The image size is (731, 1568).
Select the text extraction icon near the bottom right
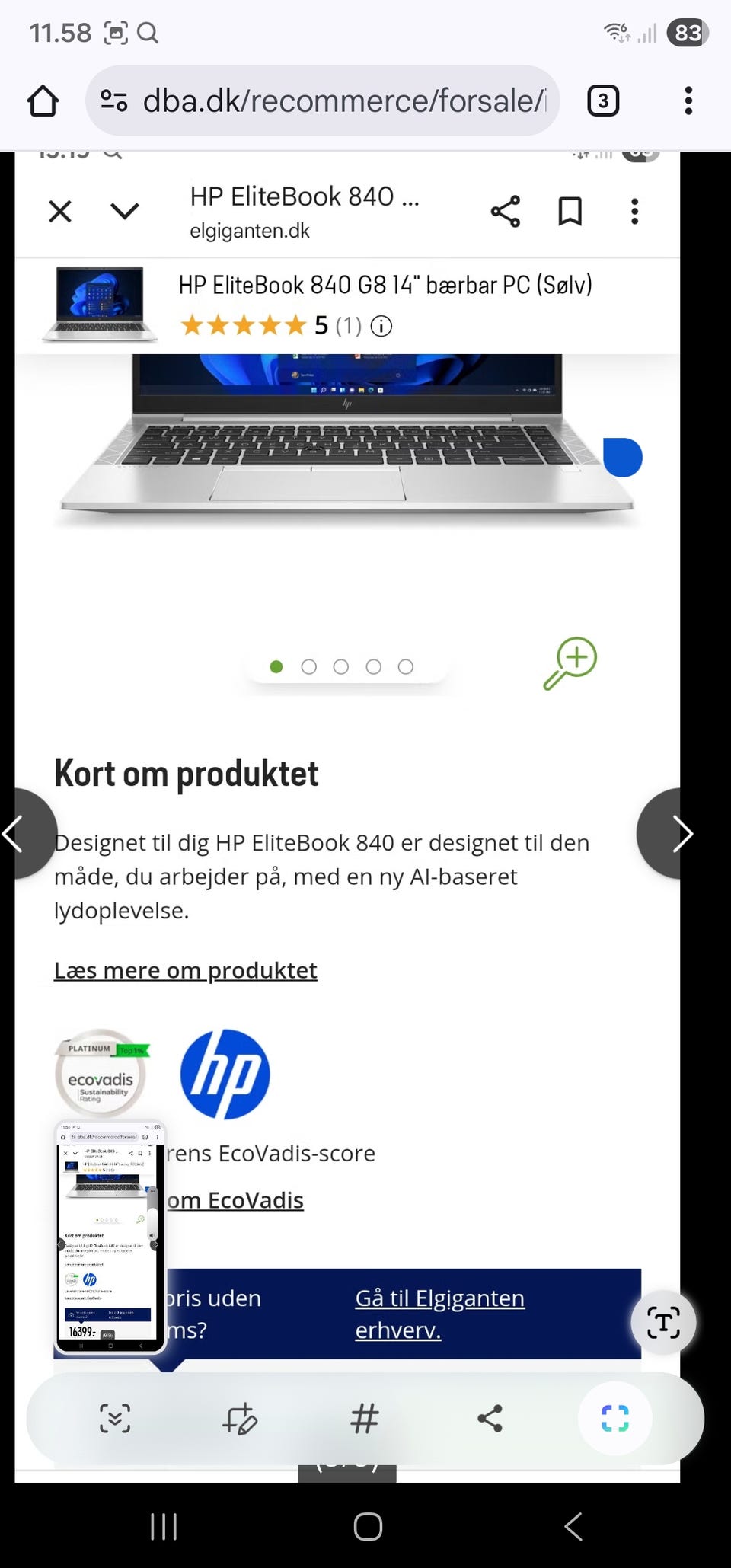(663, 1324)
